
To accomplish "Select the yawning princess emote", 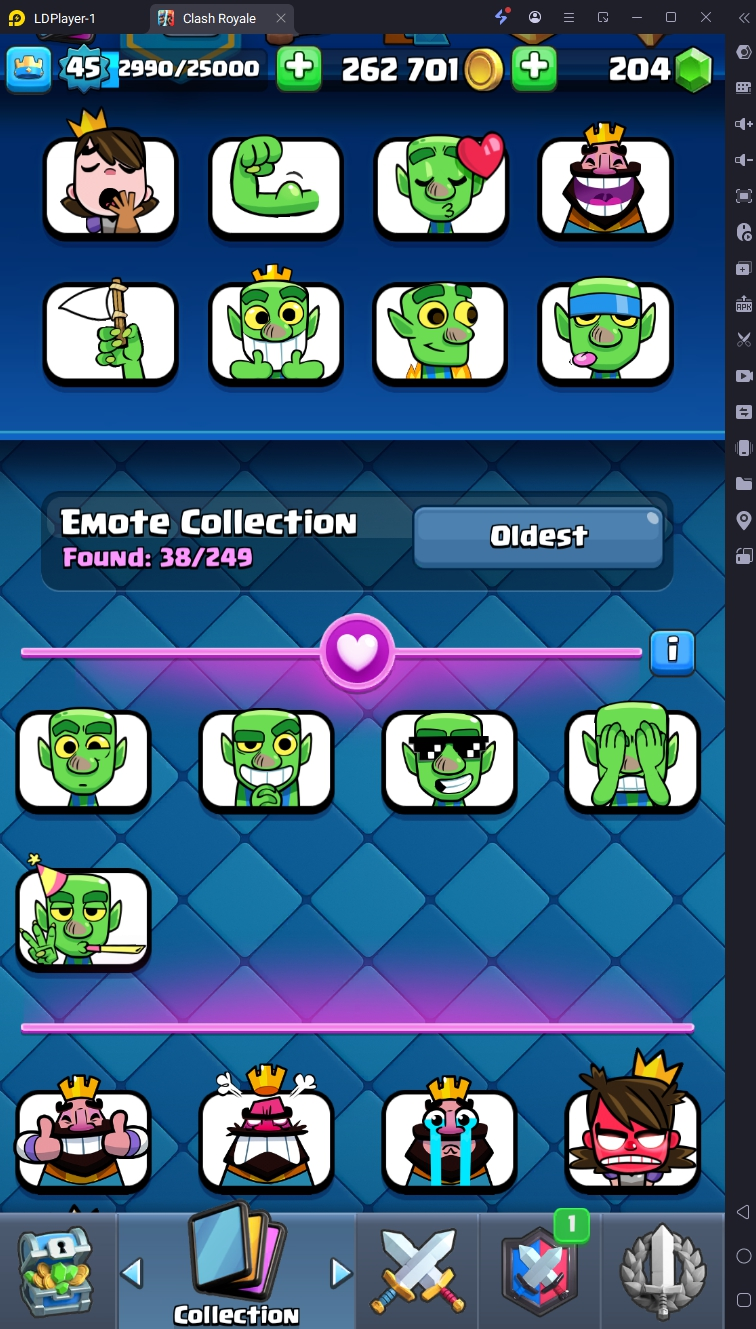I will (x=110, y=187).
